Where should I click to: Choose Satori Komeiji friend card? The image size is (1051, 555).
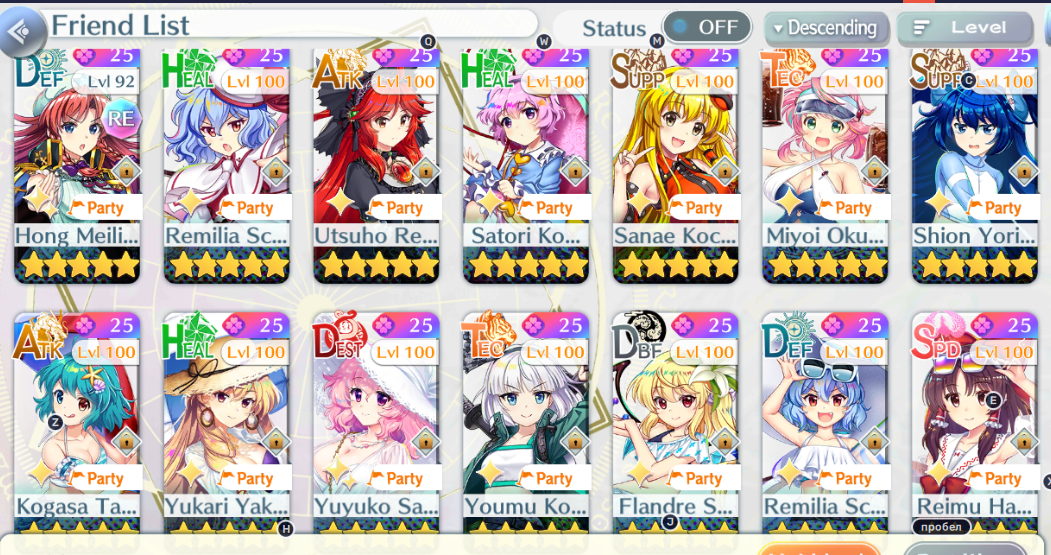[526, 150]
